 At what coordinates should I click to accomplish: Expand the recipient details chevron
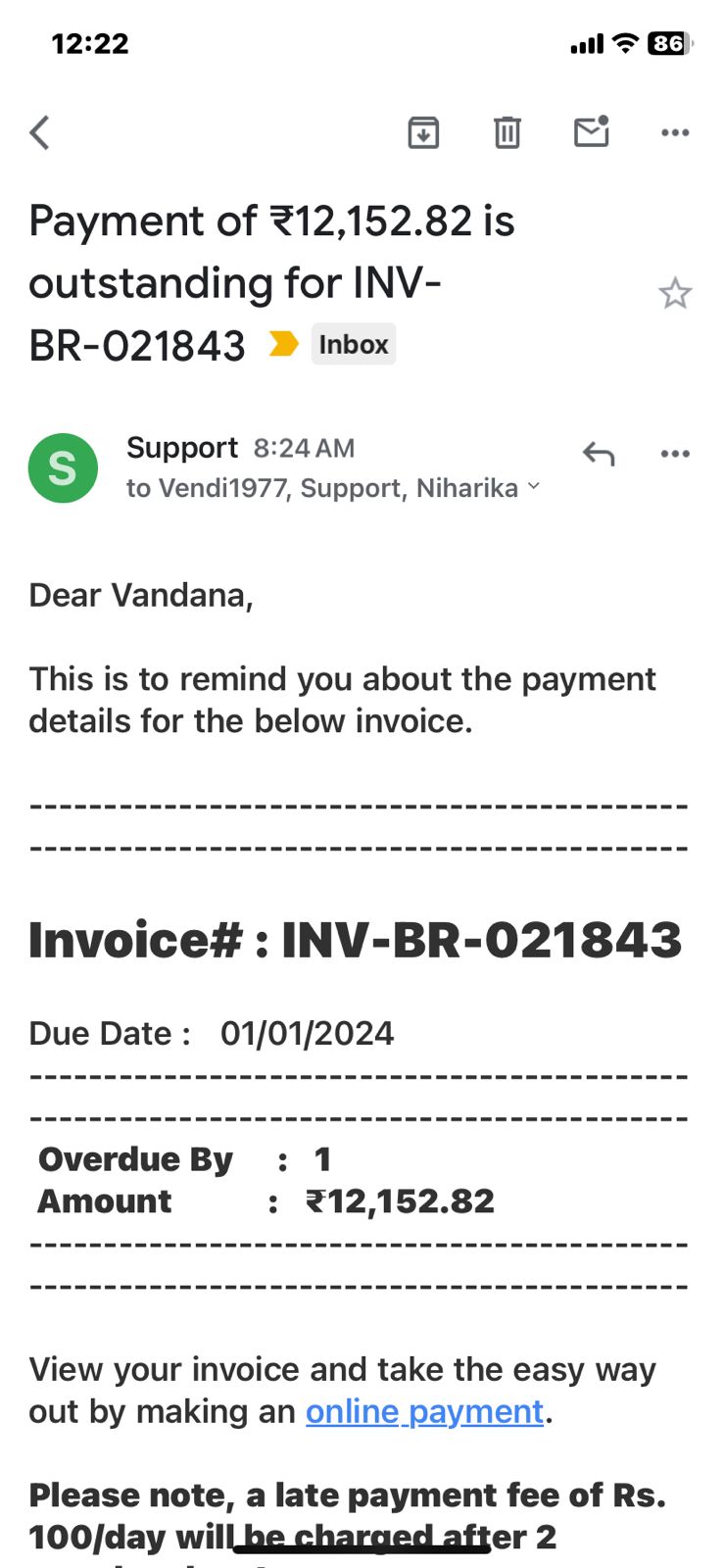pyautogui.click(x=534, y=486)
